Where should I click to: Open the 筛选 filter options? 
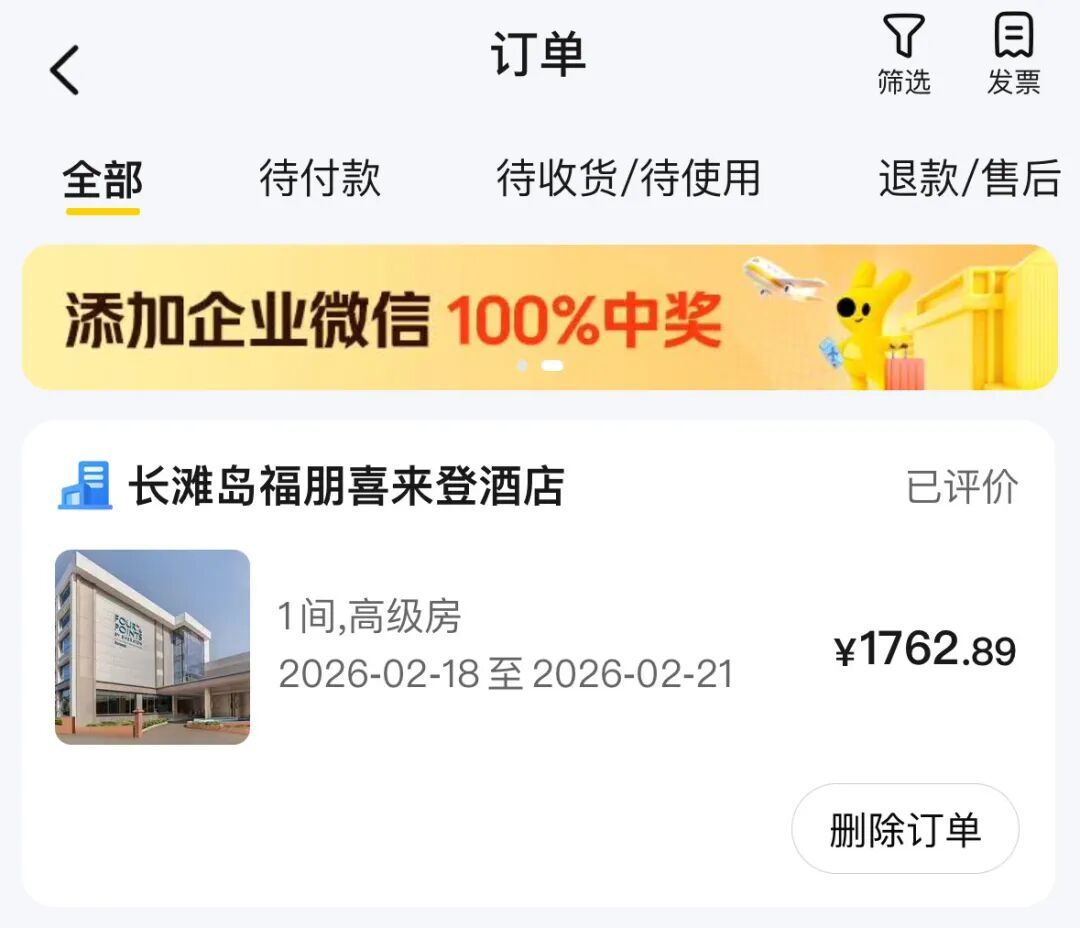[x=904, y=56]
